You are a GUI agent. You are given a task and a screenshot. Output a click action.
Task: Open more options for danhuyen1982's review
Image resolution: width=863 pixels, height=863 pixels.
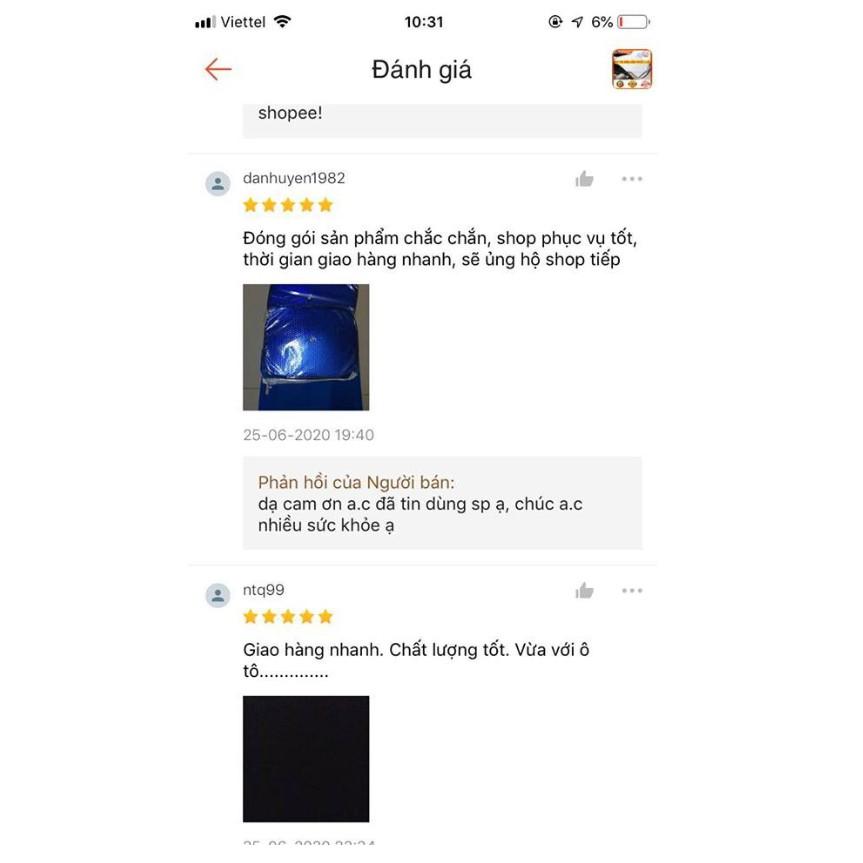[632, 179]
